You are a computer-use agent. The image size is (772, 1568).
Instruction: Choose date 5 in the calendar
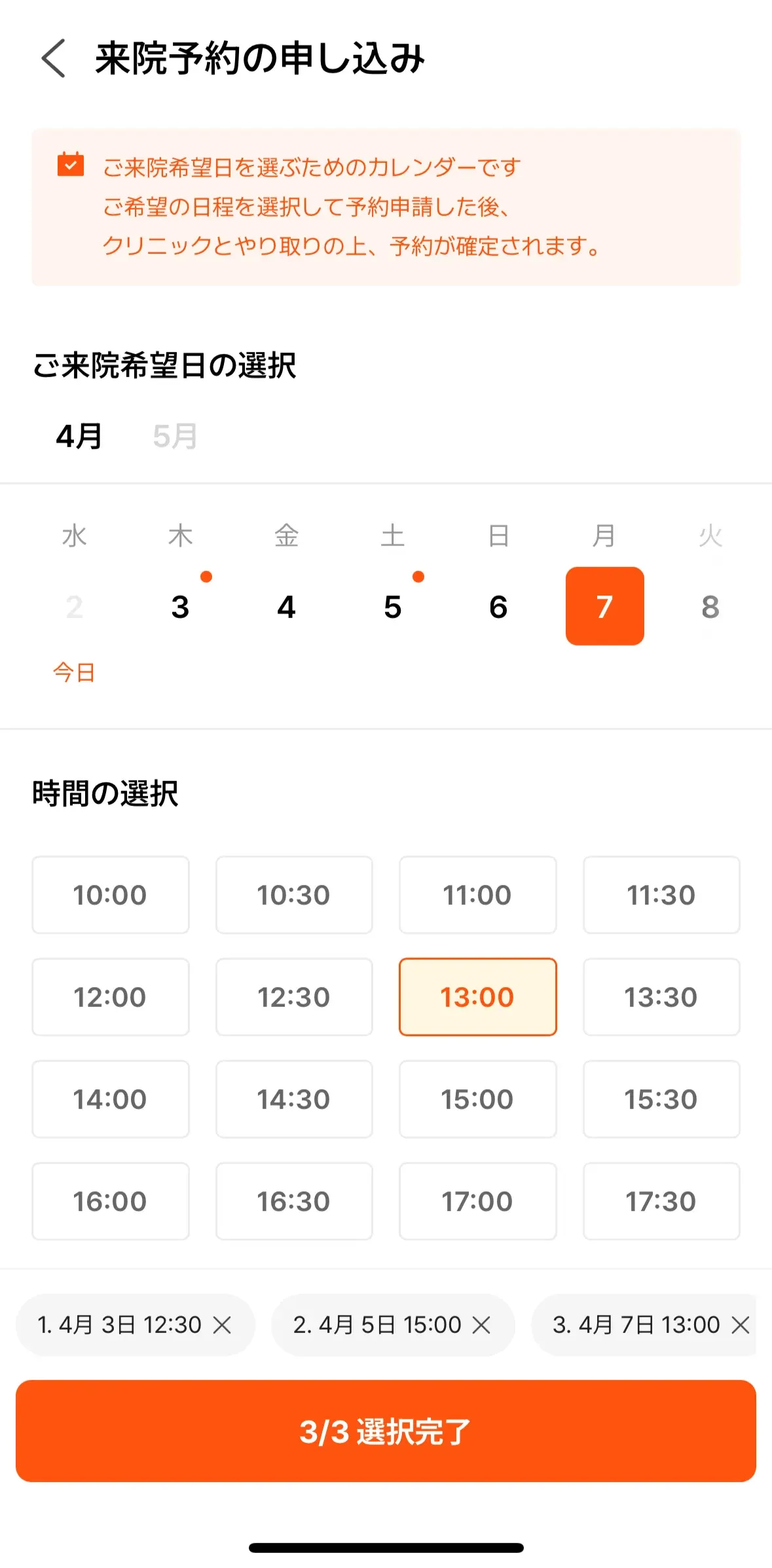click(x=392, y=606)
